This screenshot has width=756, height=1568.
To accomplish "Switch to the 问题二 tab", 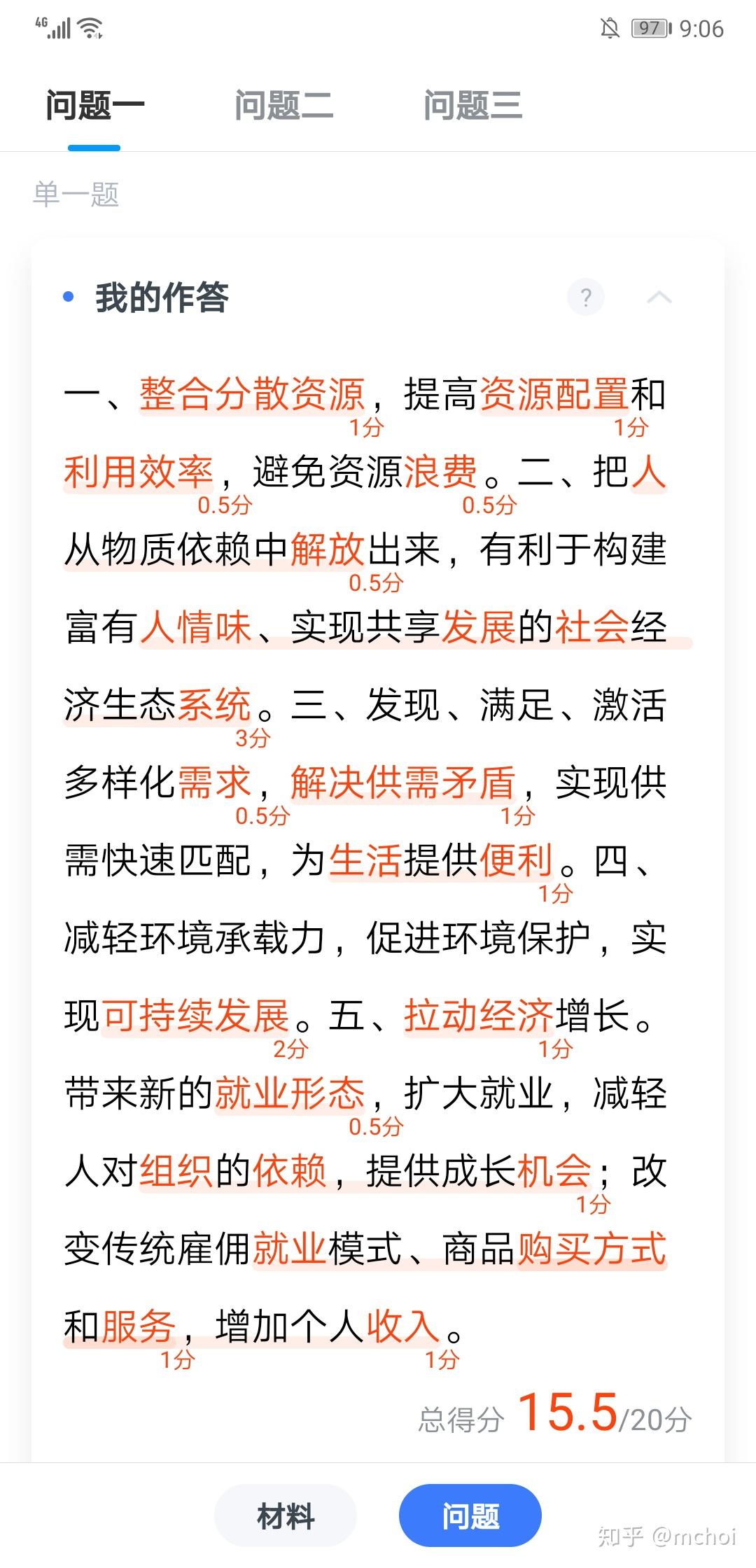I will [x=283, y=106].
